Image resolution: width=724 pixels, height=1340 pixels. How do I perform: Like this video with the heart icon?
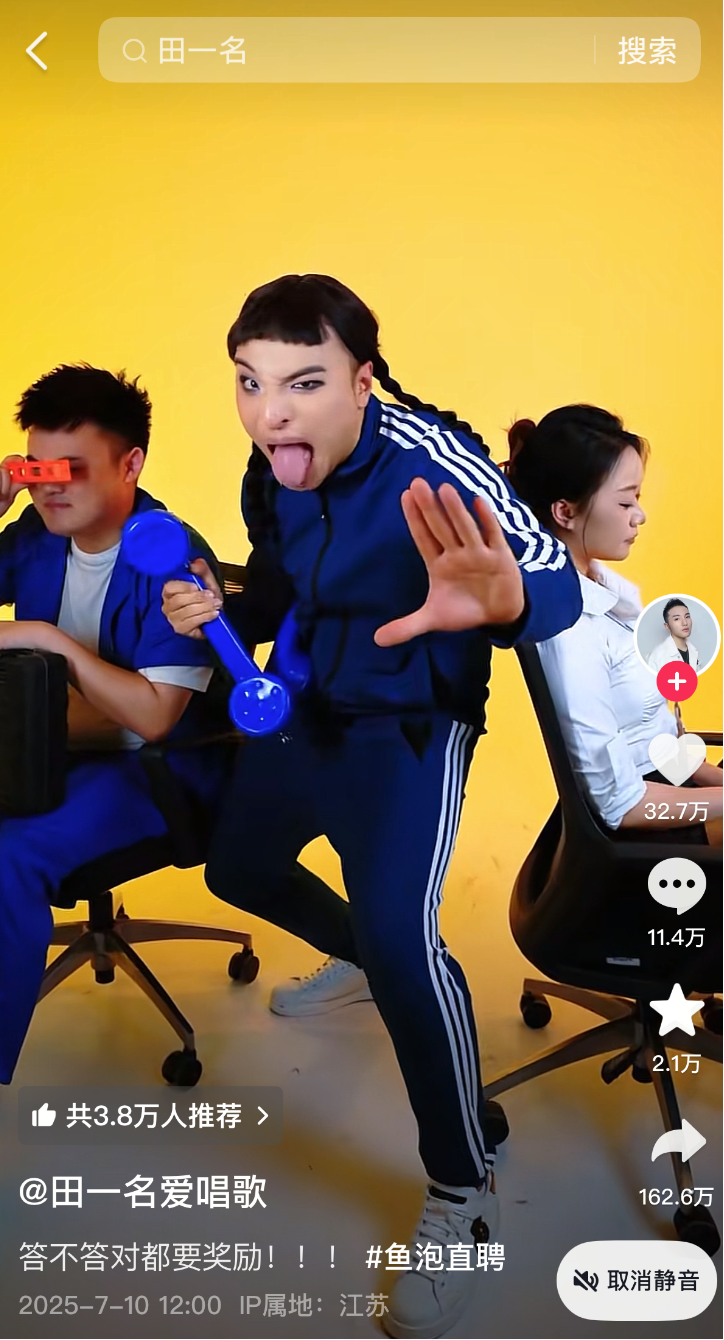[x=677, y=762]
